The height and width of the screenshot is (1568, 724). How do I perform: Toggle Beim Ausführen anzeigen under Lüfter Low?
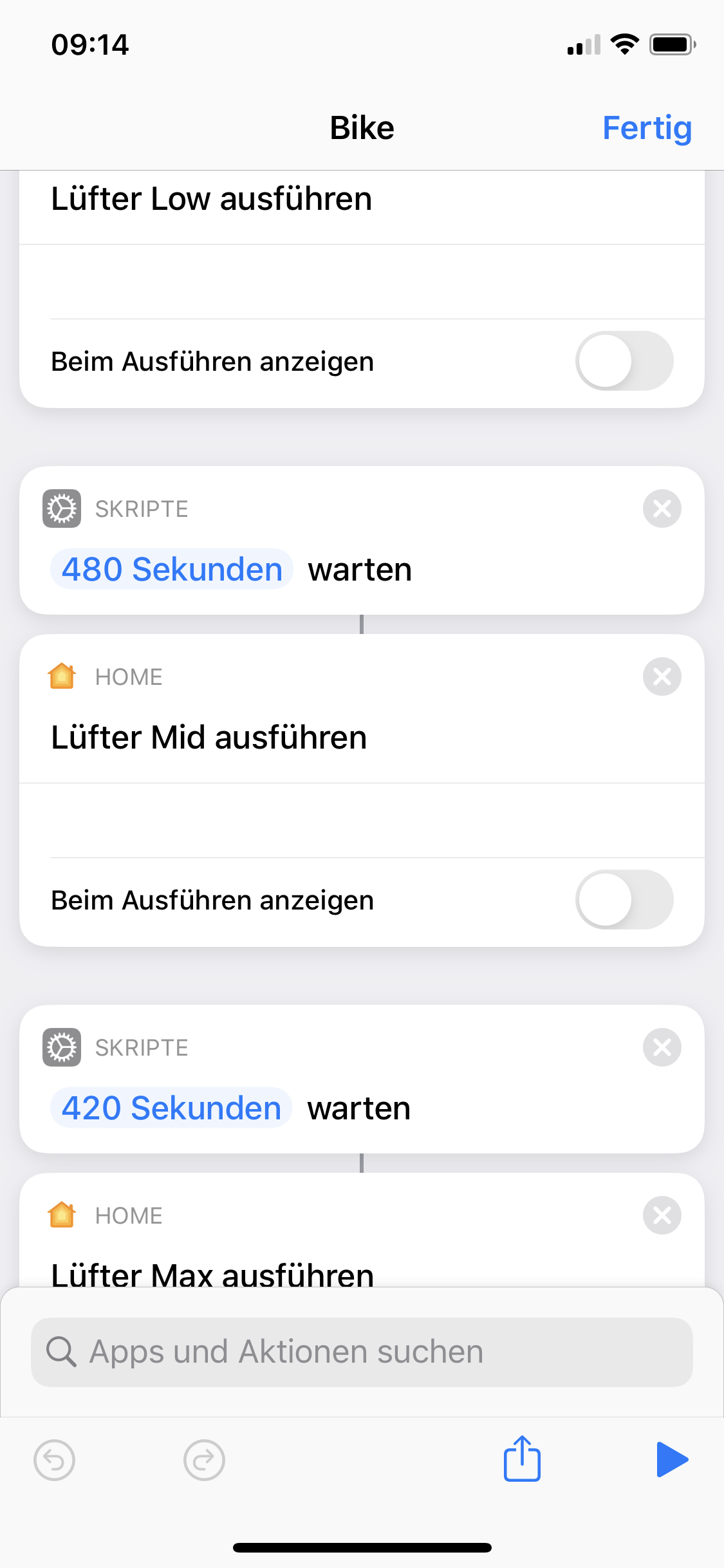624,361
